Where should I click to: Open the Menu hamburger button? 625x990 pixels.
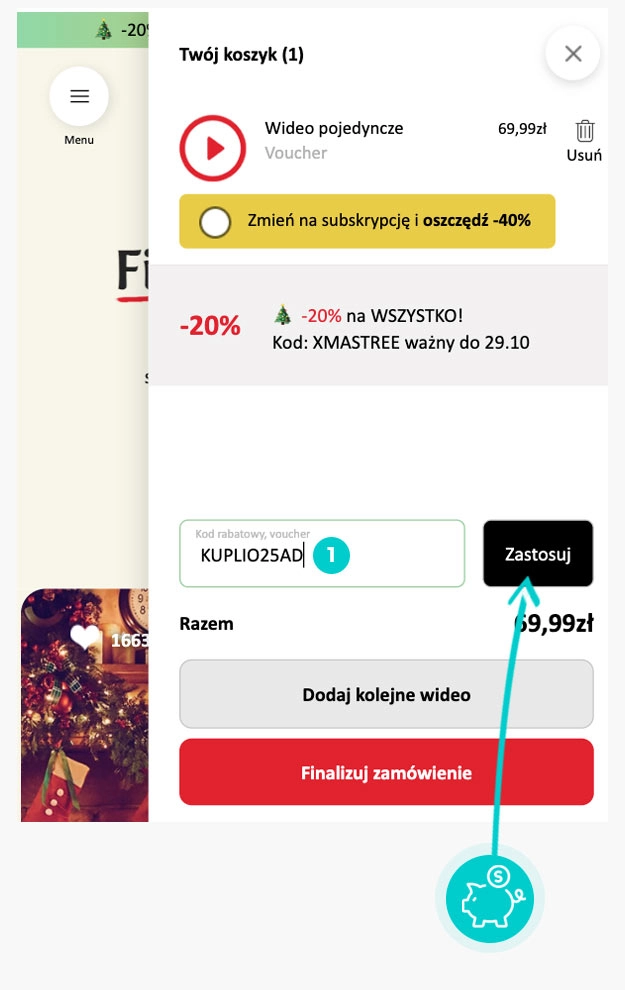coord(79,96)
